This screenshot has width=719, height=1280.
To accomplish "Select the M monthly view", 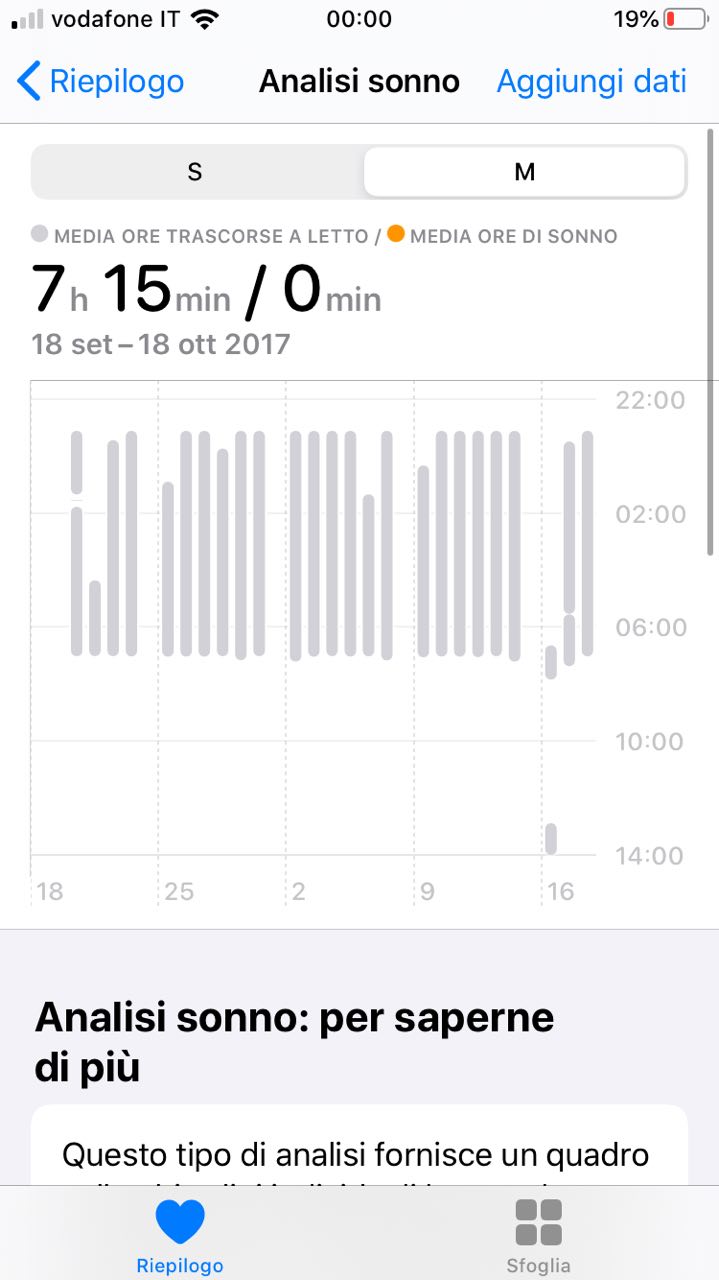I will pyautogui.click(x=524, y=172).
